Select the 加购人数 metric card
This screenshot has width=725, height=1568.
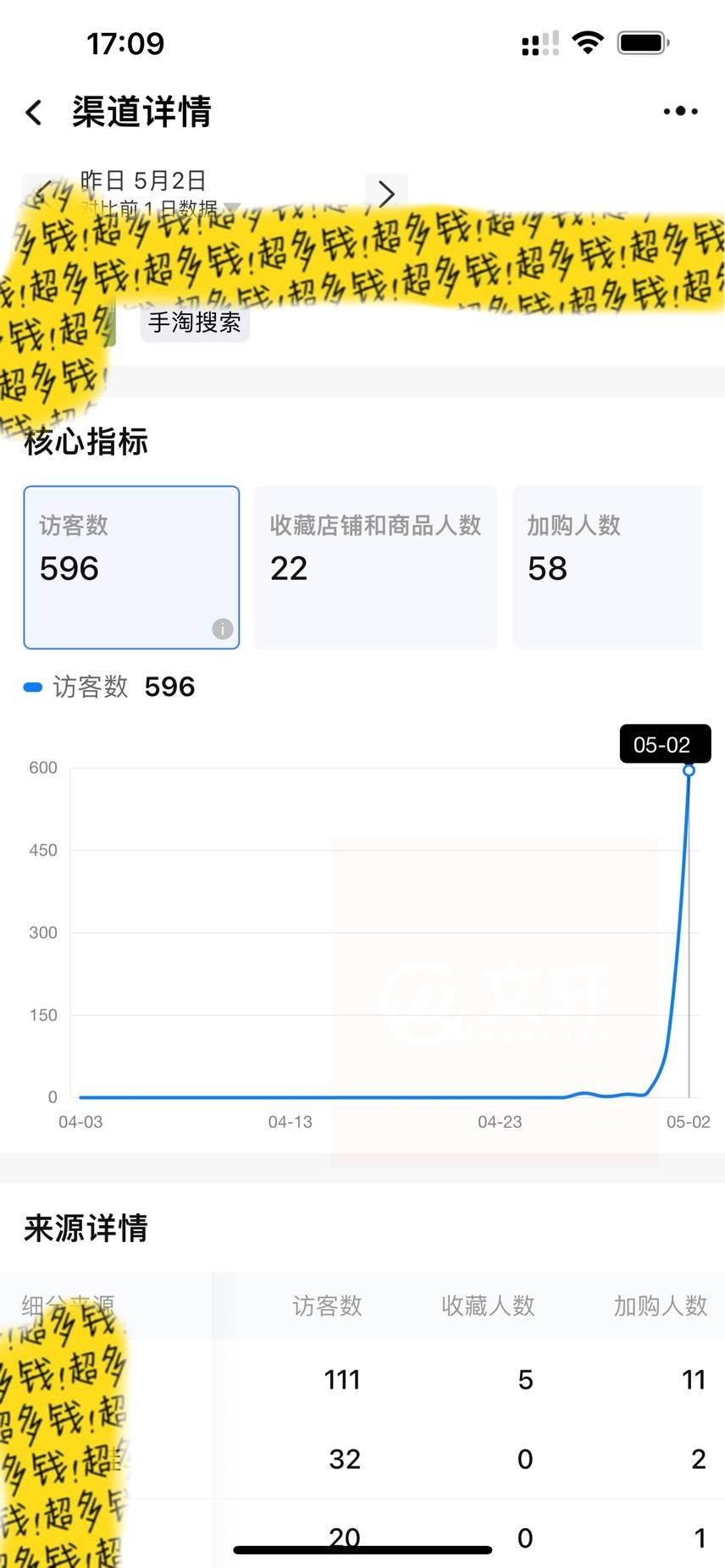tap(607, 567)
